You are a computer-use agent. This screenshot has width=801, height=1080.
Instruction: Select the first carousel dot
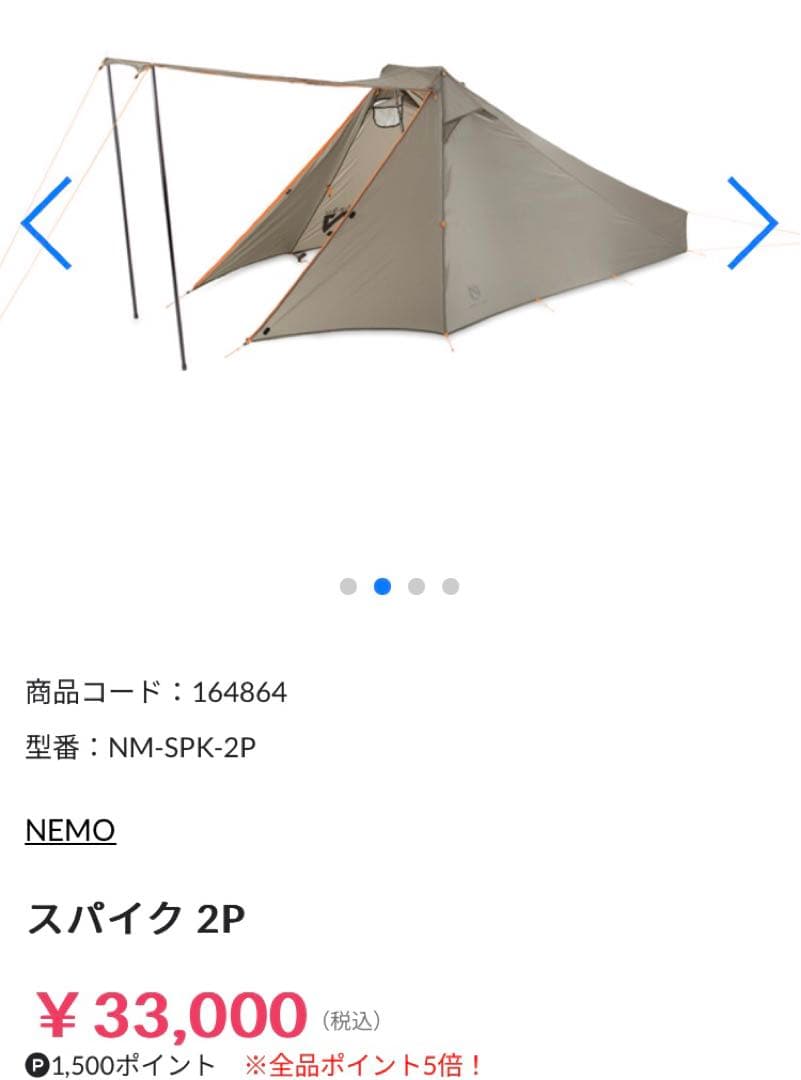(348, 585)
